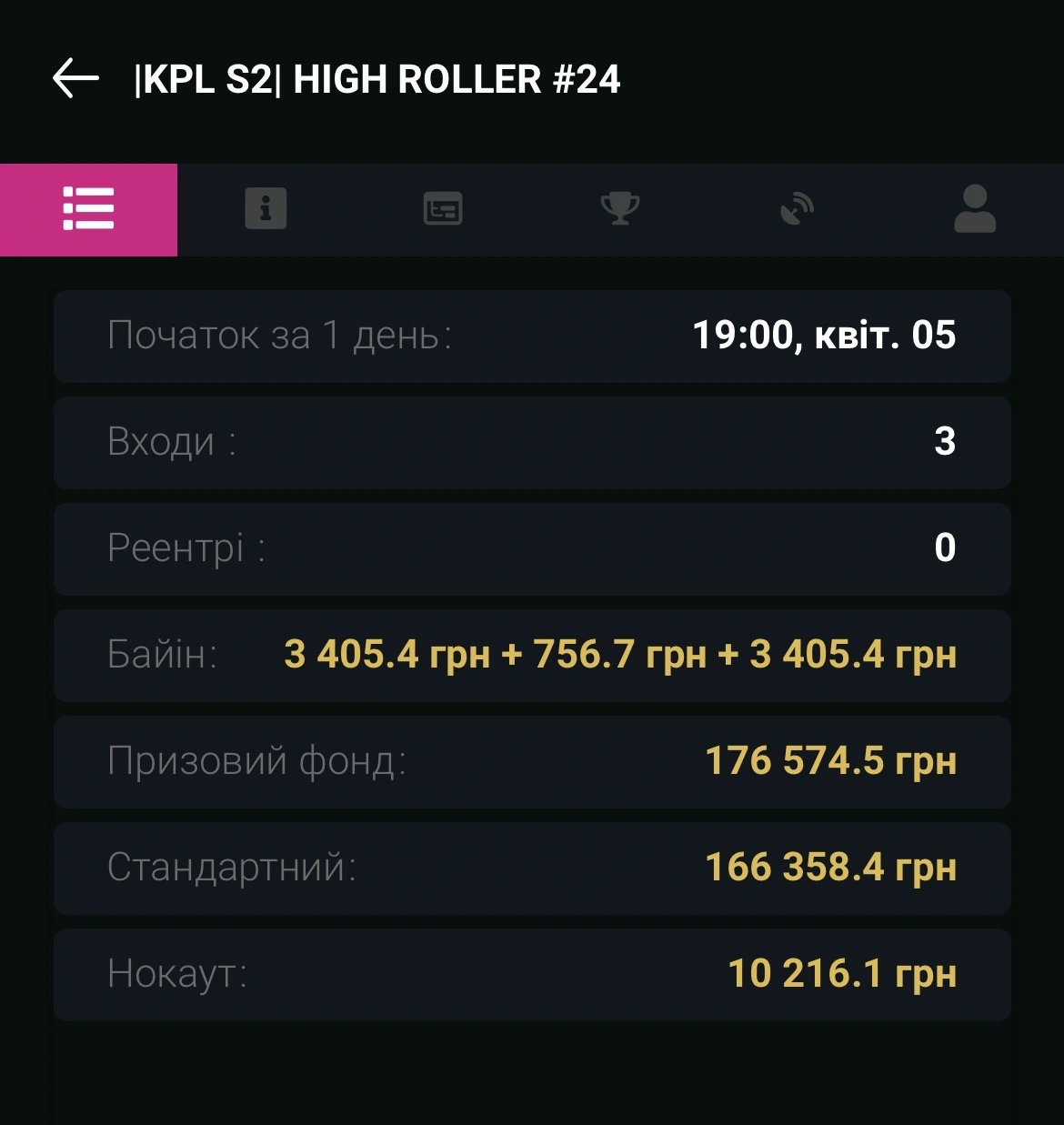Show the trophy prizes tab
1064x1125 pixels.
620,209
